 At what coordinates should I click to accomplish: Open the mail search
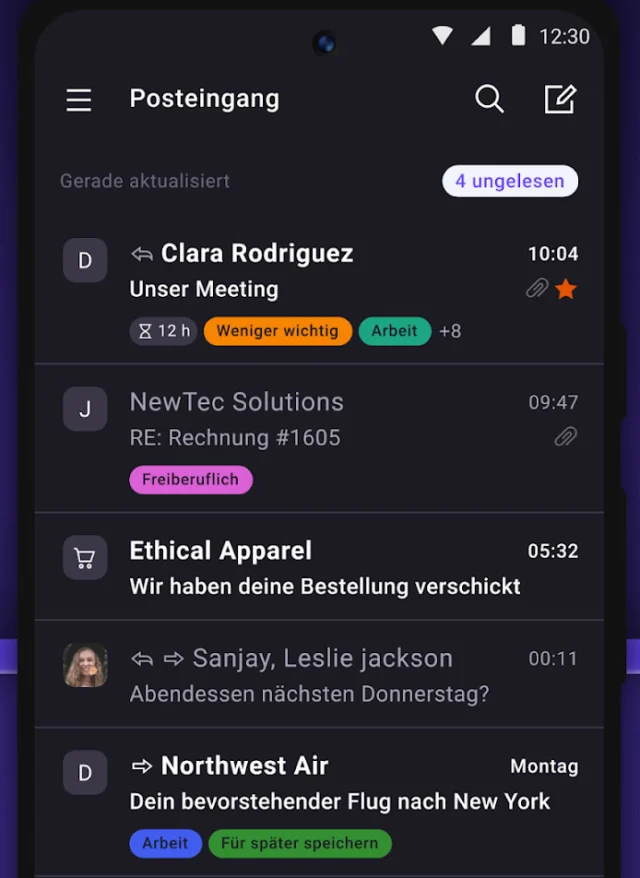tap(489, 99)
